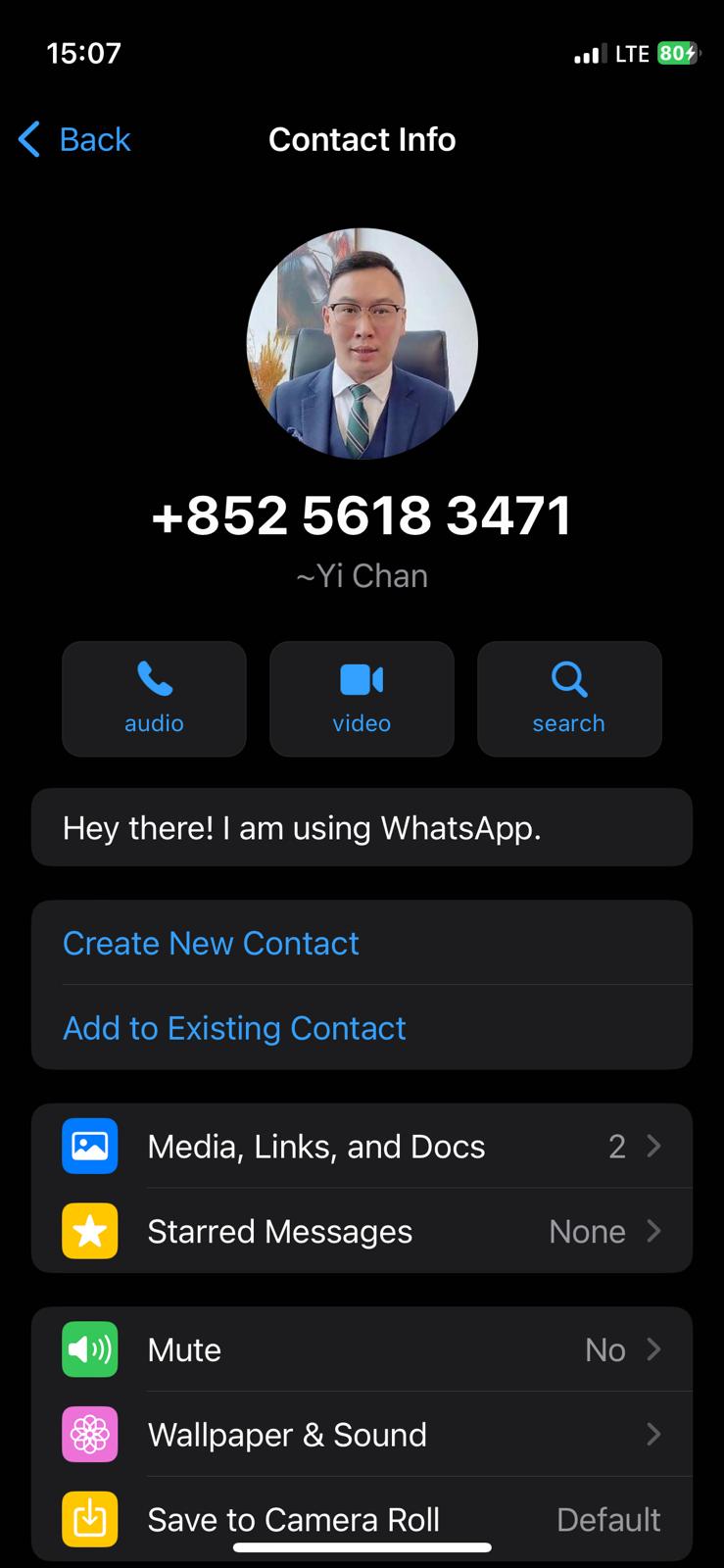The image size is (724, 1568).
Task: Go back to the previous screen
Action: point(75,139)
